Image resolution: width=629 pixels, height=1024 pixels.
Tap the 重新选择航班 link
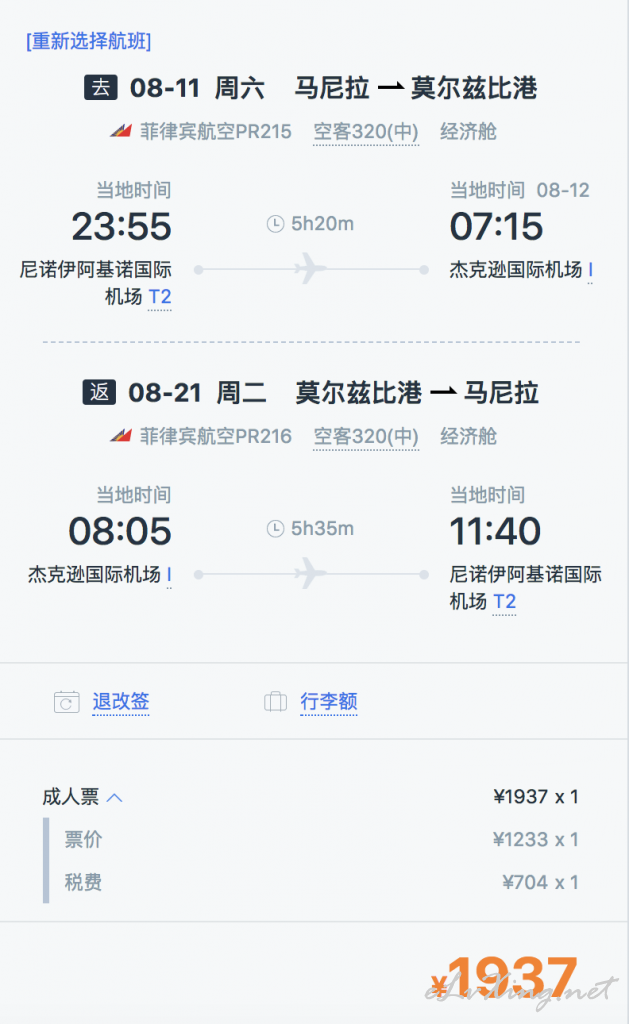pyautogui.click(x=88, y=41)
